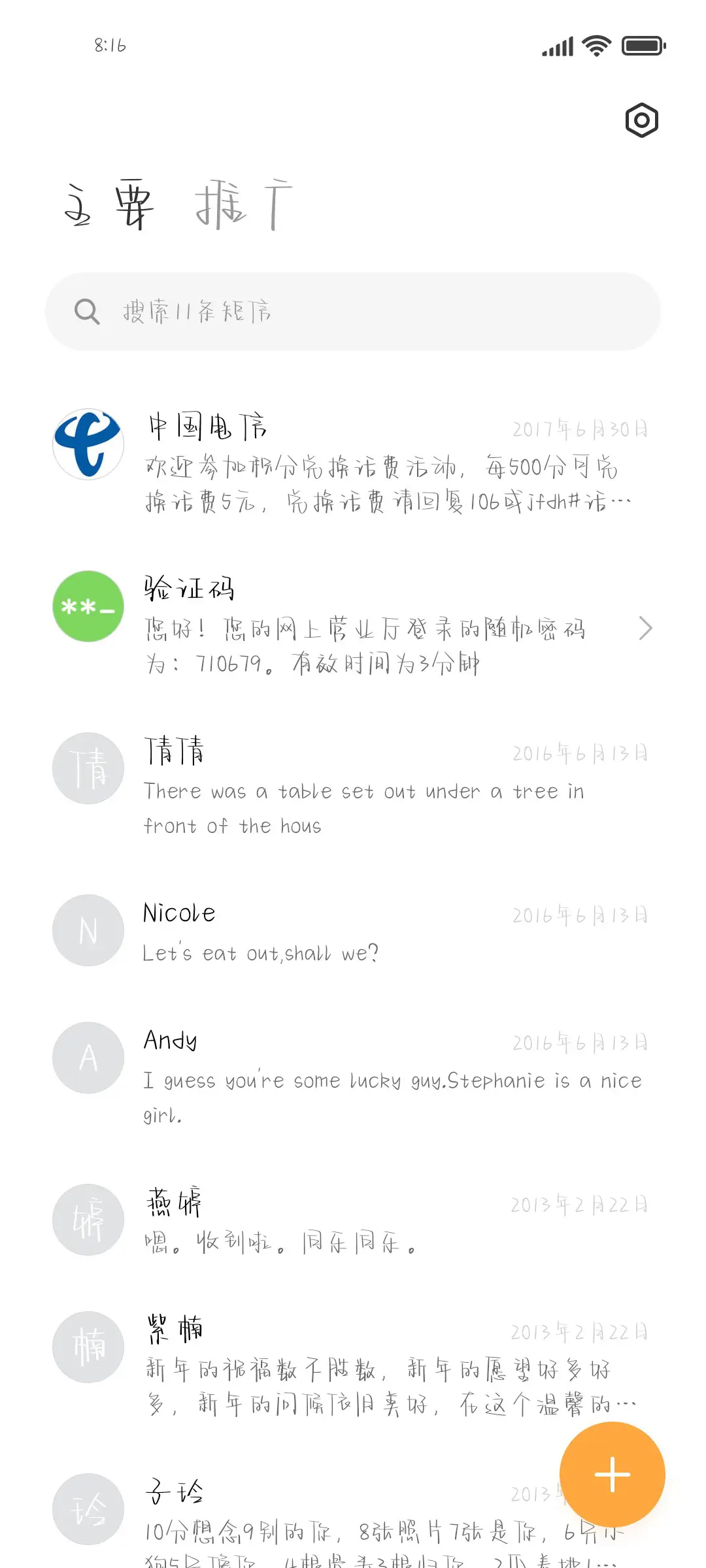
Task: Expand the 验证码 conversation via the chevron
Action: click(646, 628)
